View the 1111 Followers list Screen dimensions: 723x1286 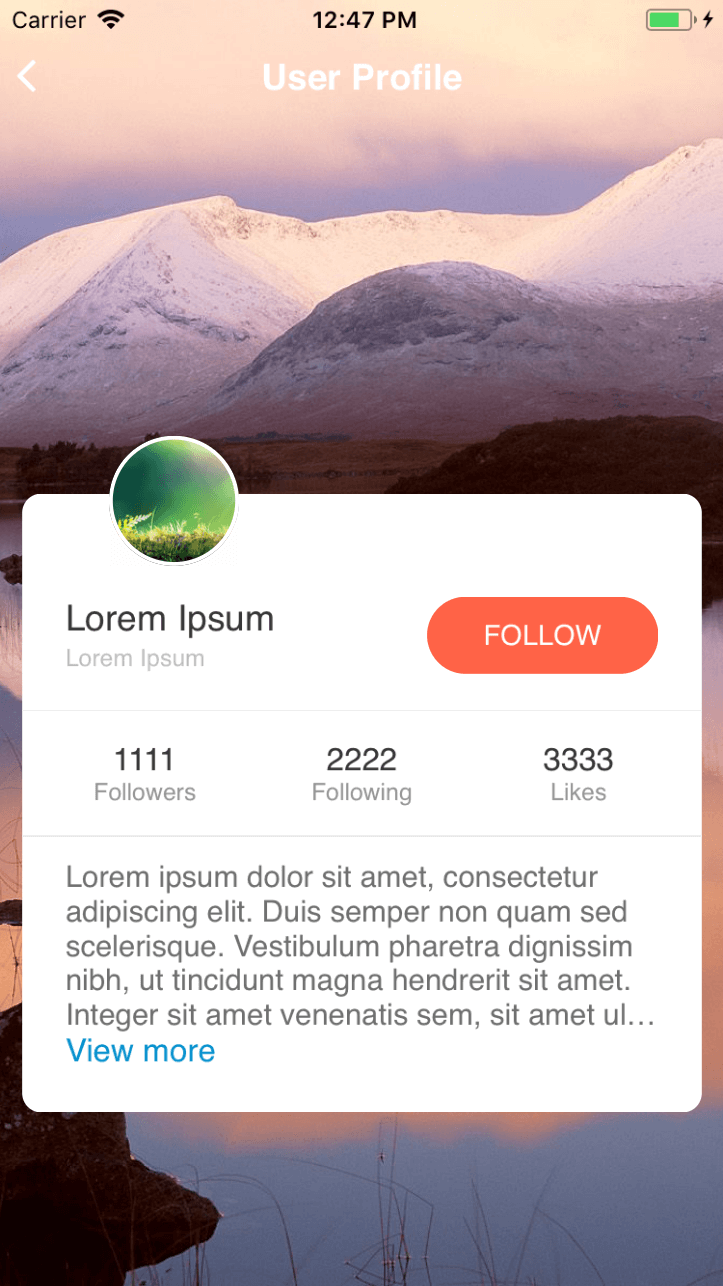click(x=144, y=774)
